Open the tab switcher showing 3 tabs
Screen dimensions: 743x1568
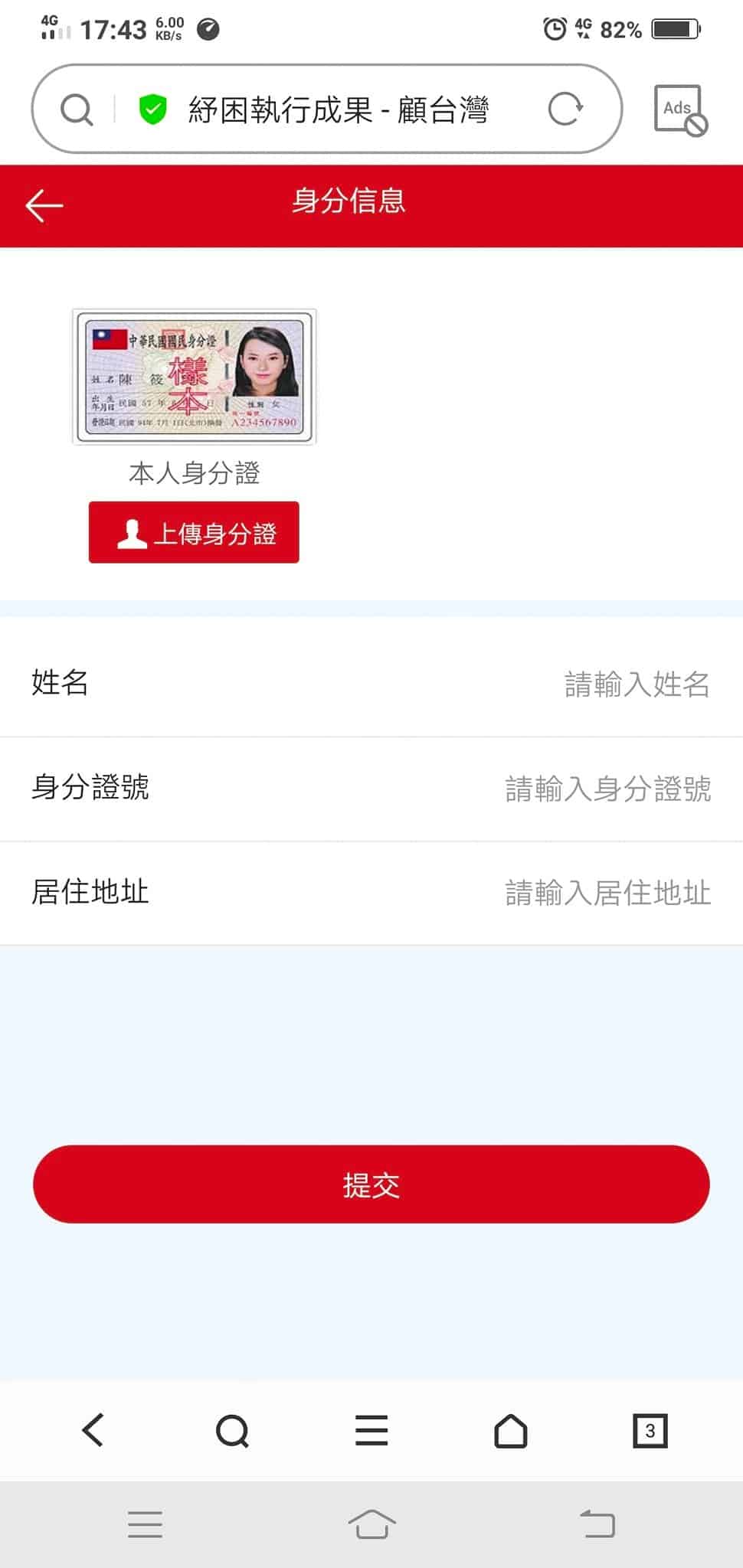(650, 1430)
